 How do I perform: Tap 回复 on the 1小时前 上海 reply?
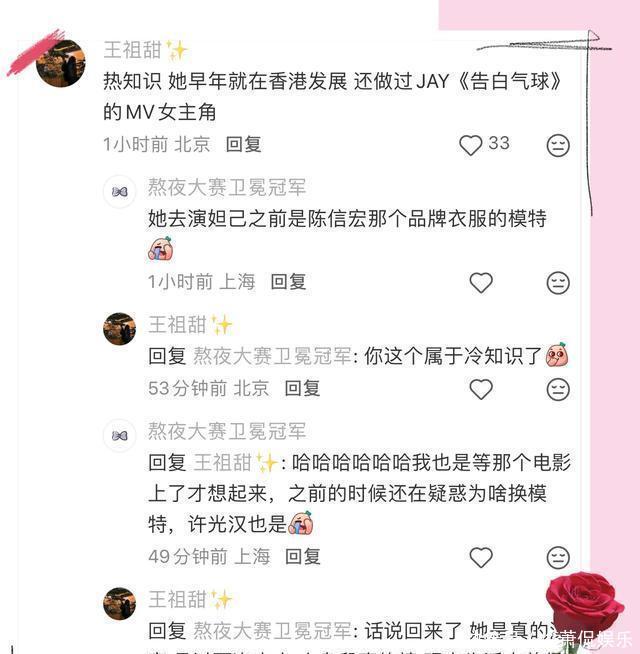[288, 282]
